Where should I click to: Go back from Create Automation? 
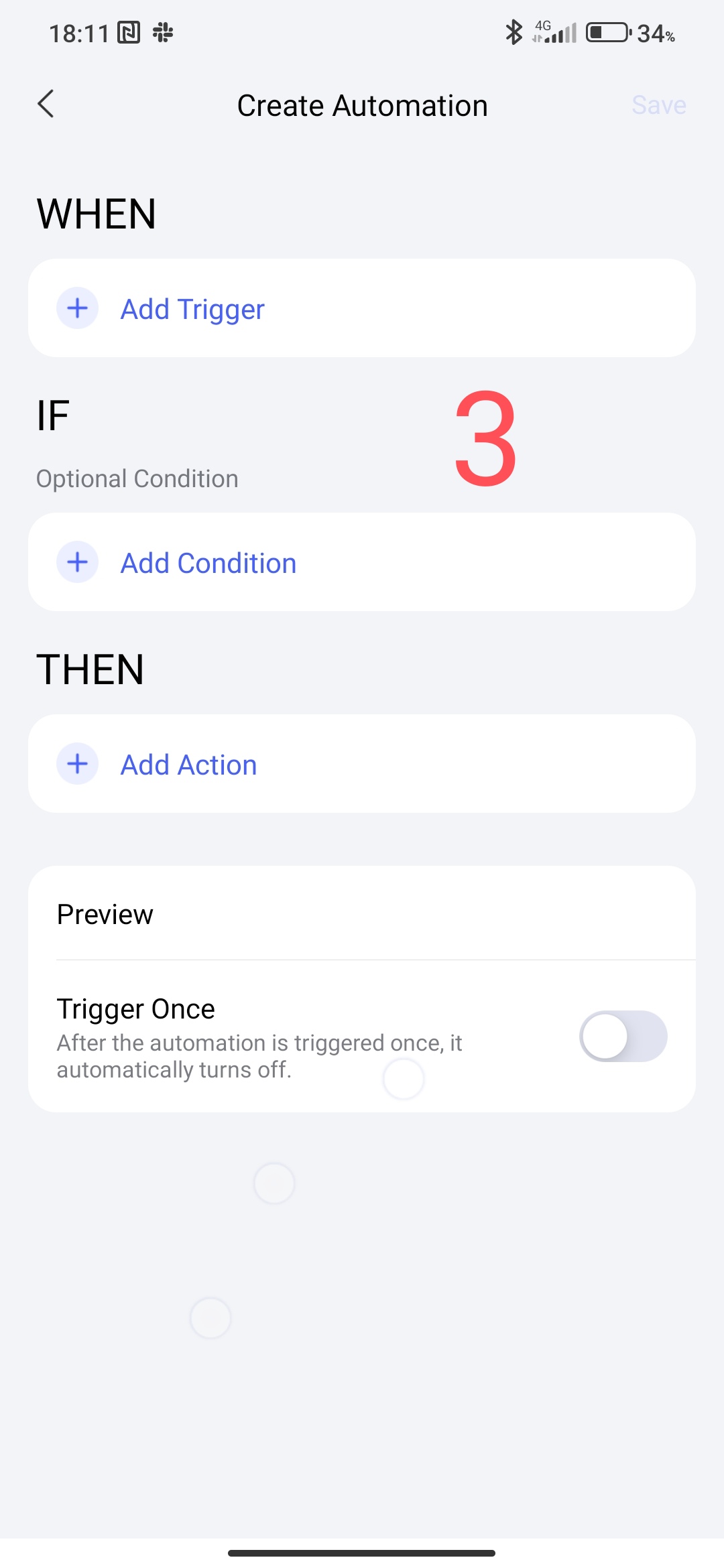click(46, 104)
